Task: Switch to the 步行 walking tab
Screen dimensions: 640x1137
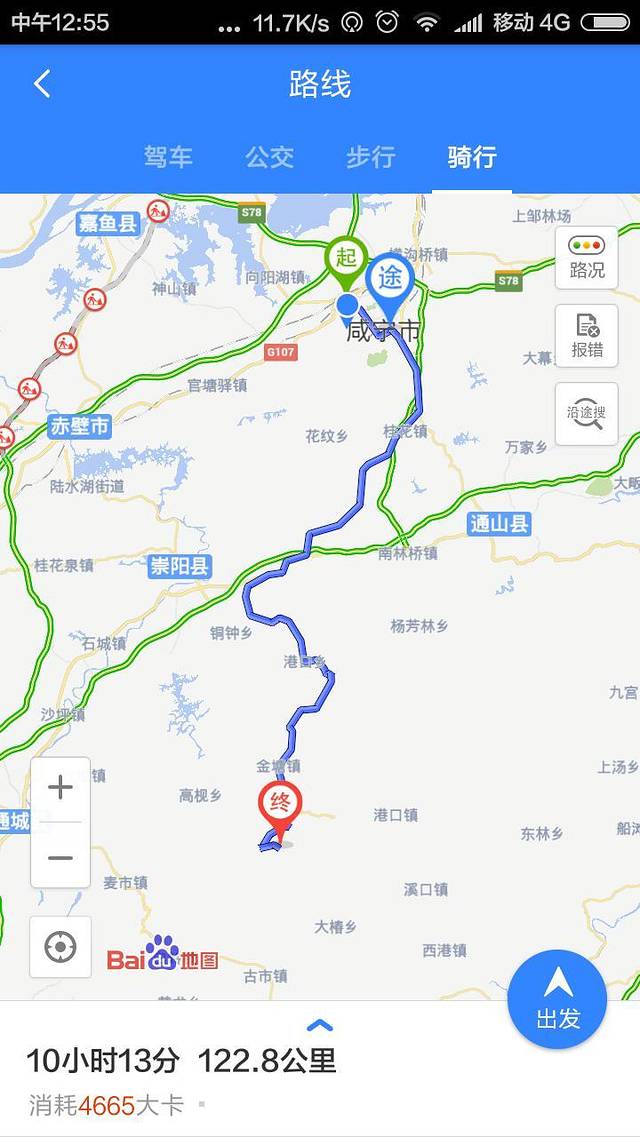Action: point(371,157)
